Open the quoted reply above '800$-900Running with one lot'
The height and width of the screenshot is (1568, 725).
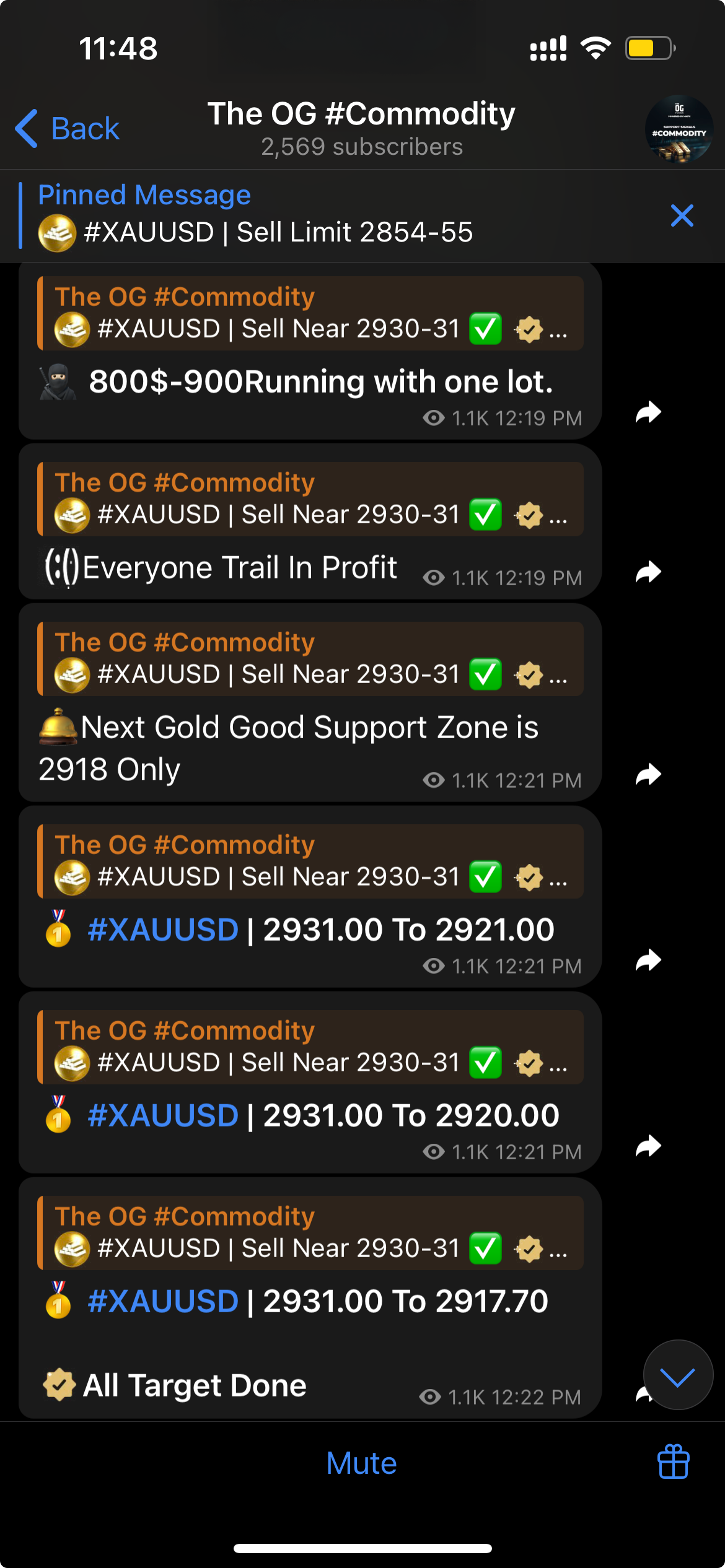pyautogui.click(x=310, y=313)
